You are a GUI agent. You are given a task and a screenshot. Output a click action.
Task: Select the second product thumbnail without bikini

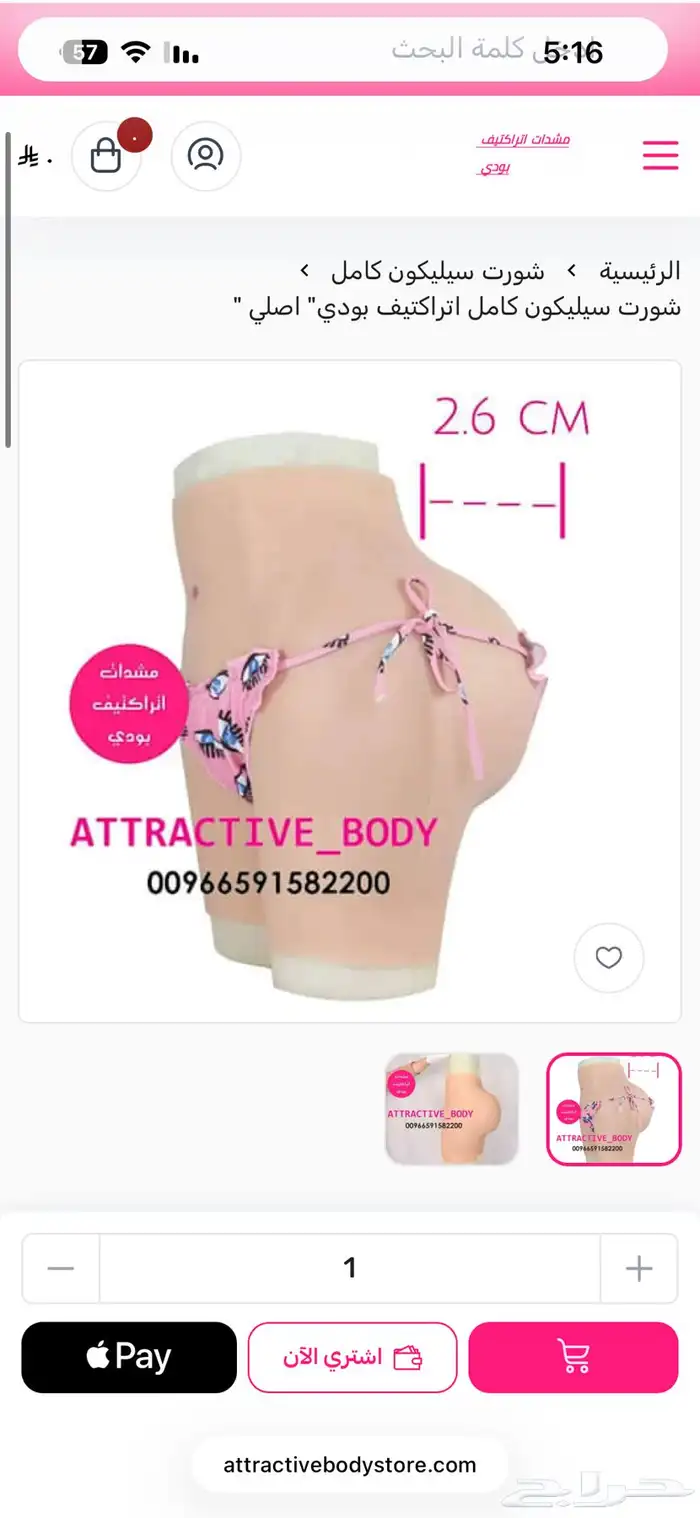452,1109
